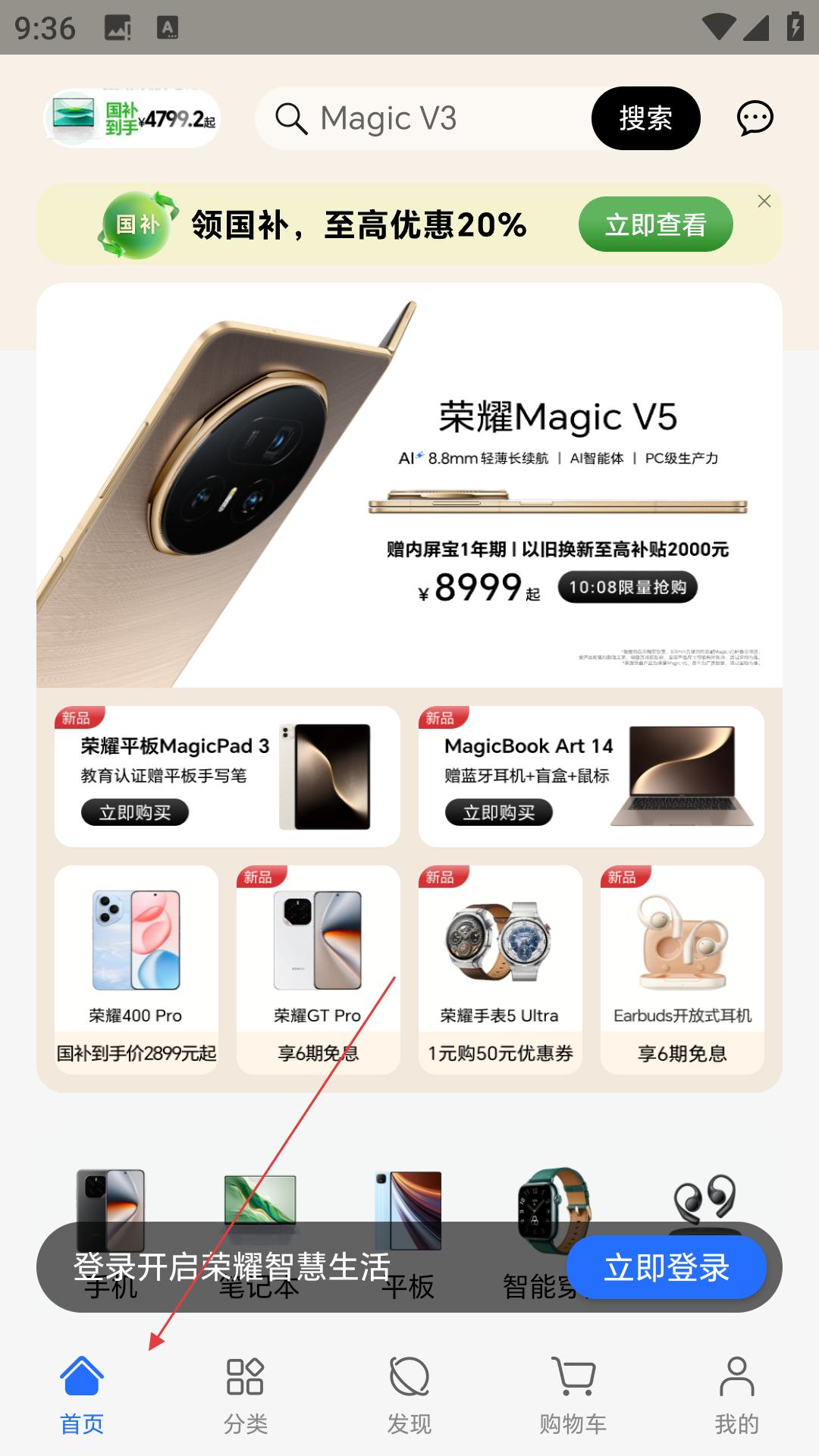819x1456 pixels.
Task: Tap 立即查看 on the 国补 banner
Action: (x=655, y=224)
